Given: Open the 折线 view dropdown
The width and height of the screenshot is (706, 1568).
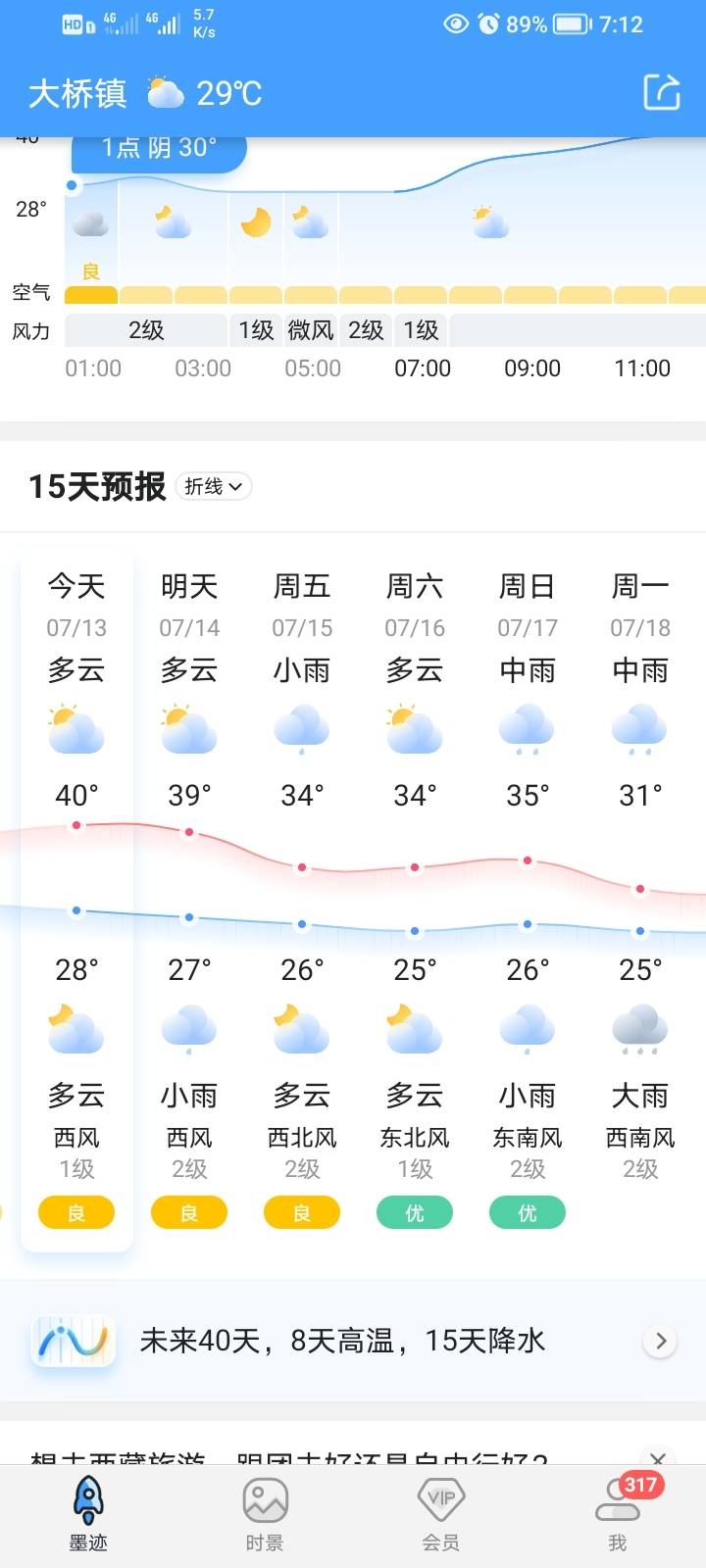Looking at the screenshot, I should coord(214,486).
